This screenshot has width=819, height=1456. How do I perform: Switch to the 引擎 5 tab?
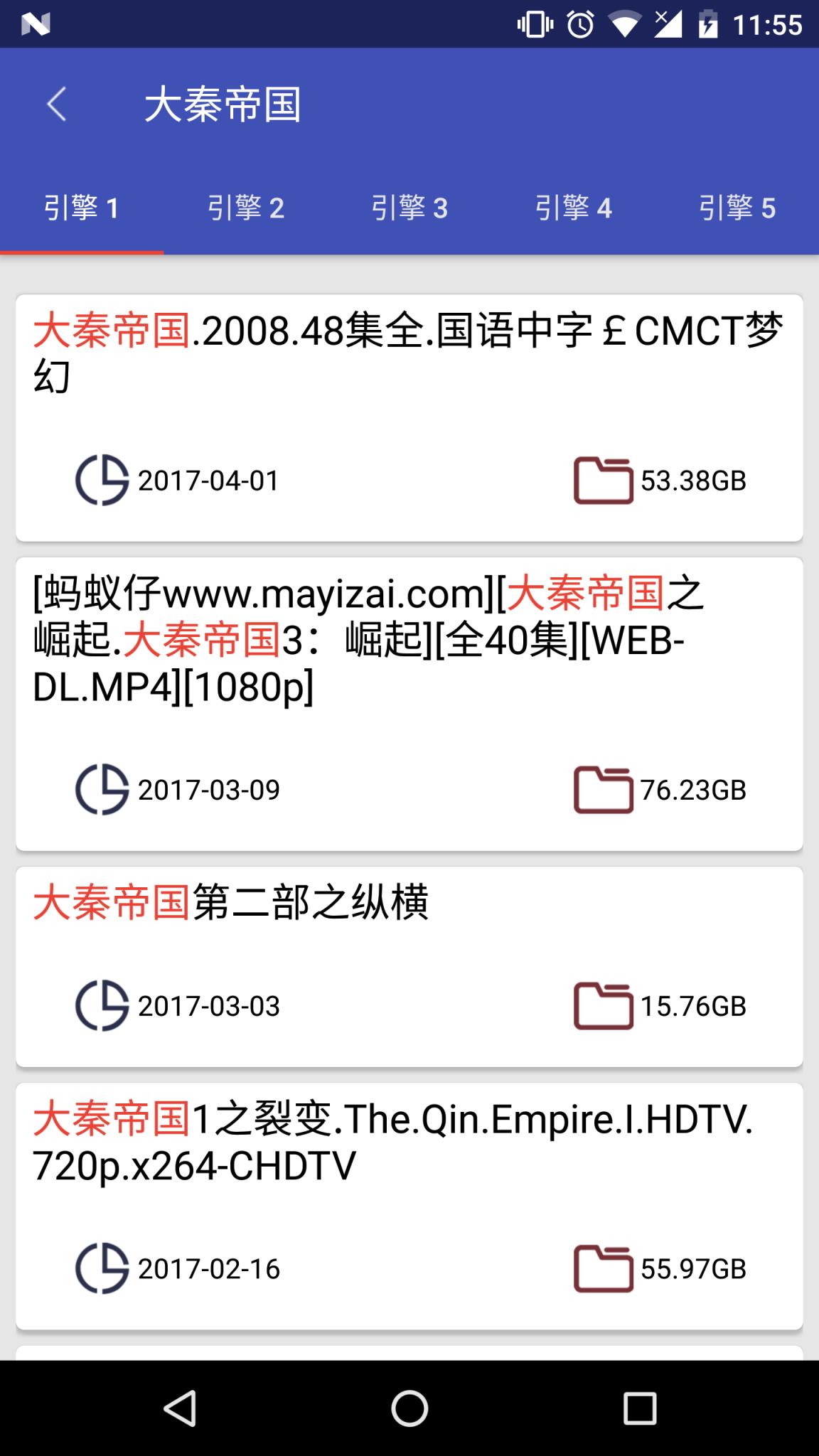737,208
